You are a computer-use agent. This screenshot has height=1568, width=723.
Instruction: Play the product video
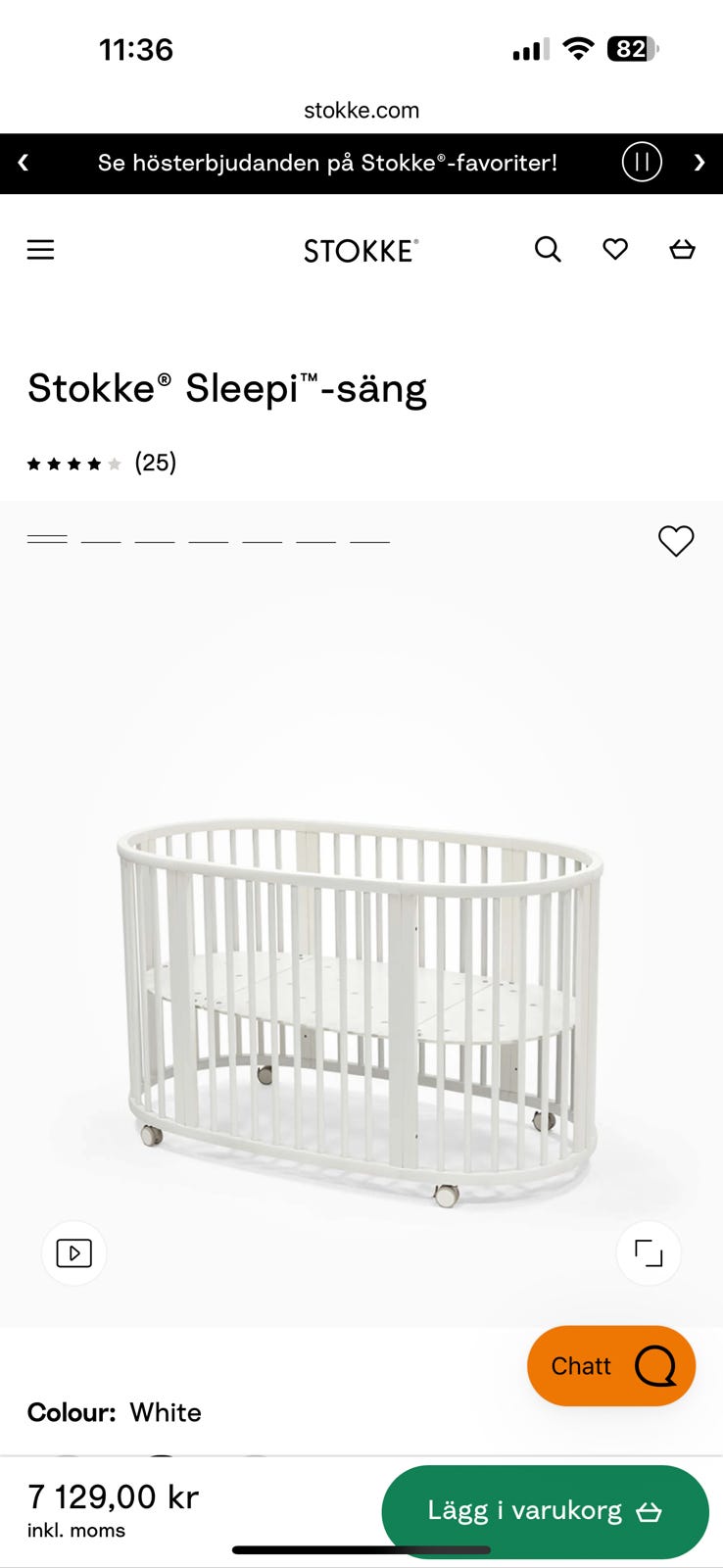coord(74,1252)
